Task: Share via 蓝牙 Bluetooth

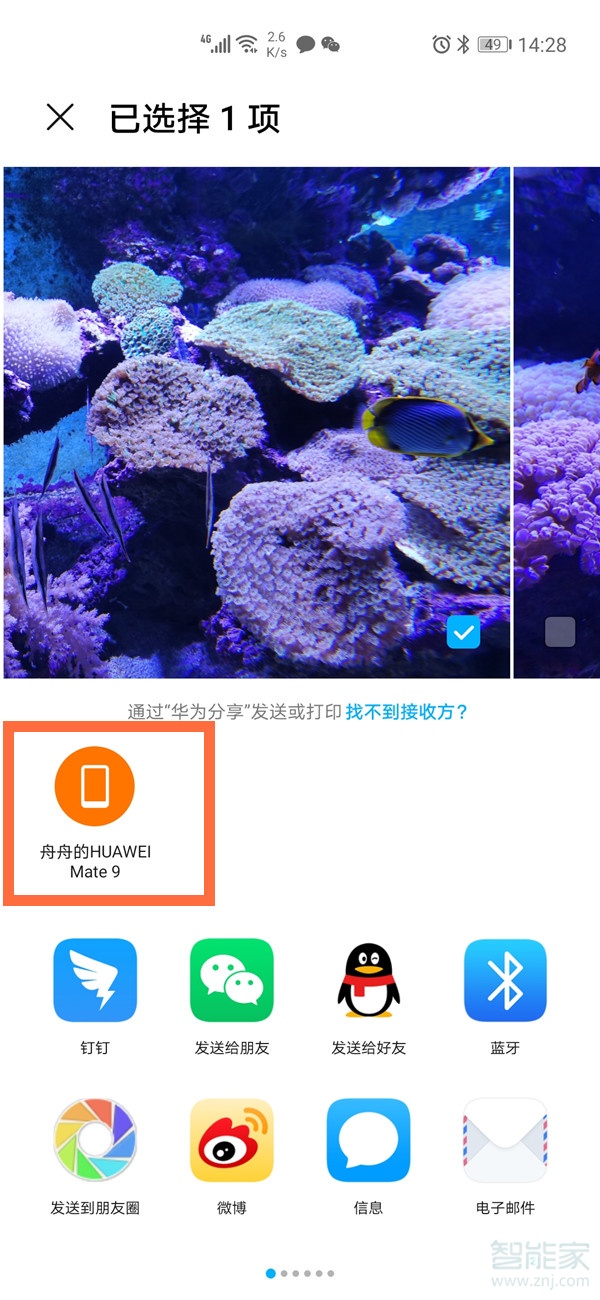Action: [505, 980]
